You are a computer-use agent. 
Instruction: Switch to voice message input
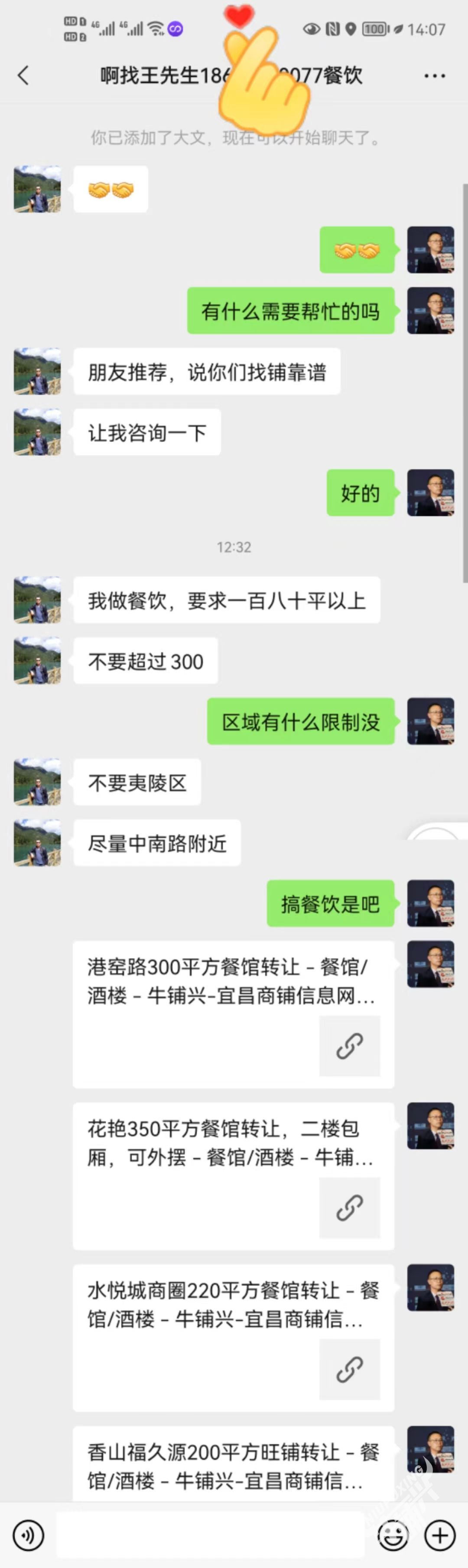(x=28, y=1535)
